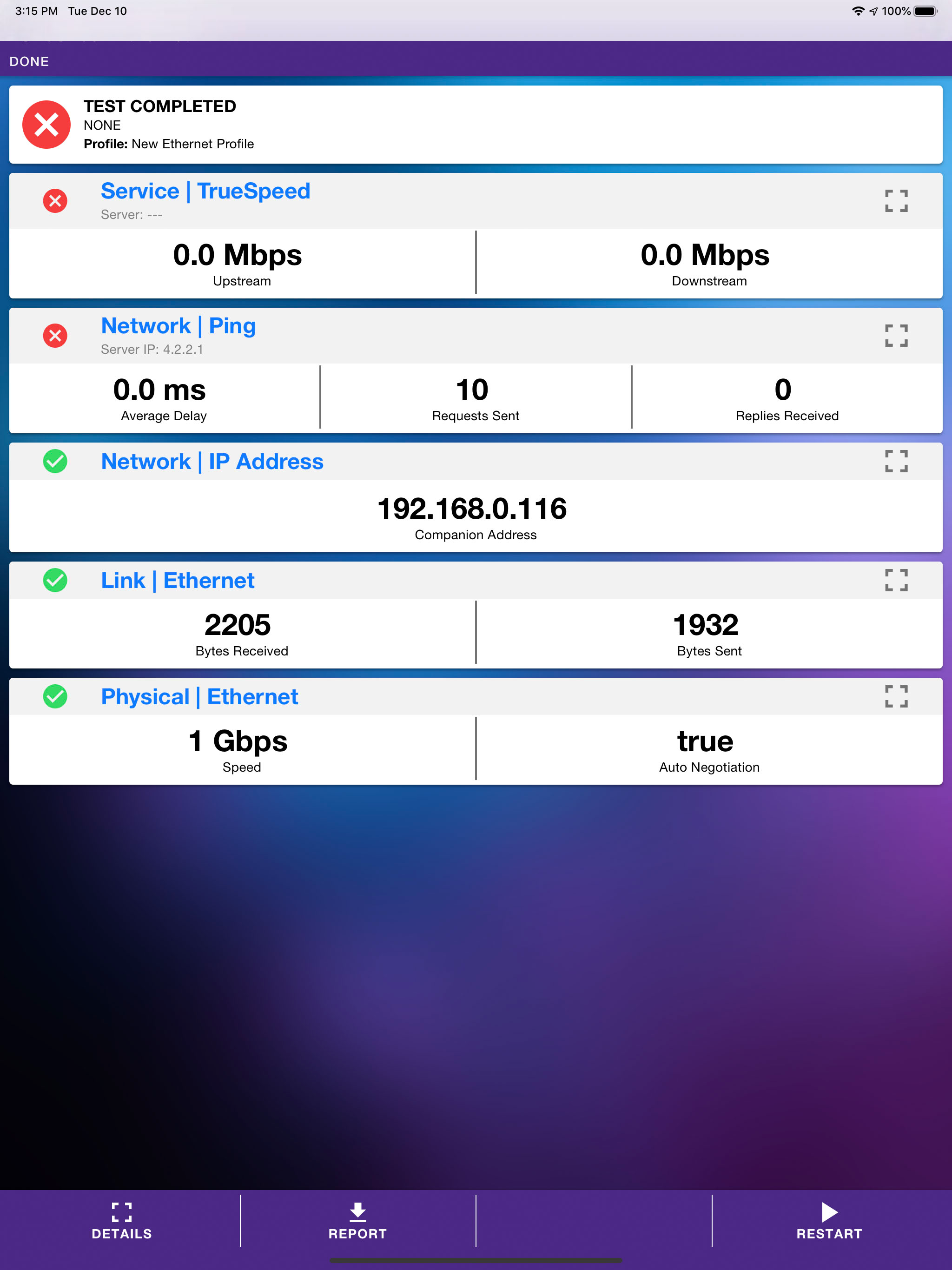Click the green pass icon next to Physical Ethernet
Image resolution: width=952 pixels, height=1270 pixels.
54,696
